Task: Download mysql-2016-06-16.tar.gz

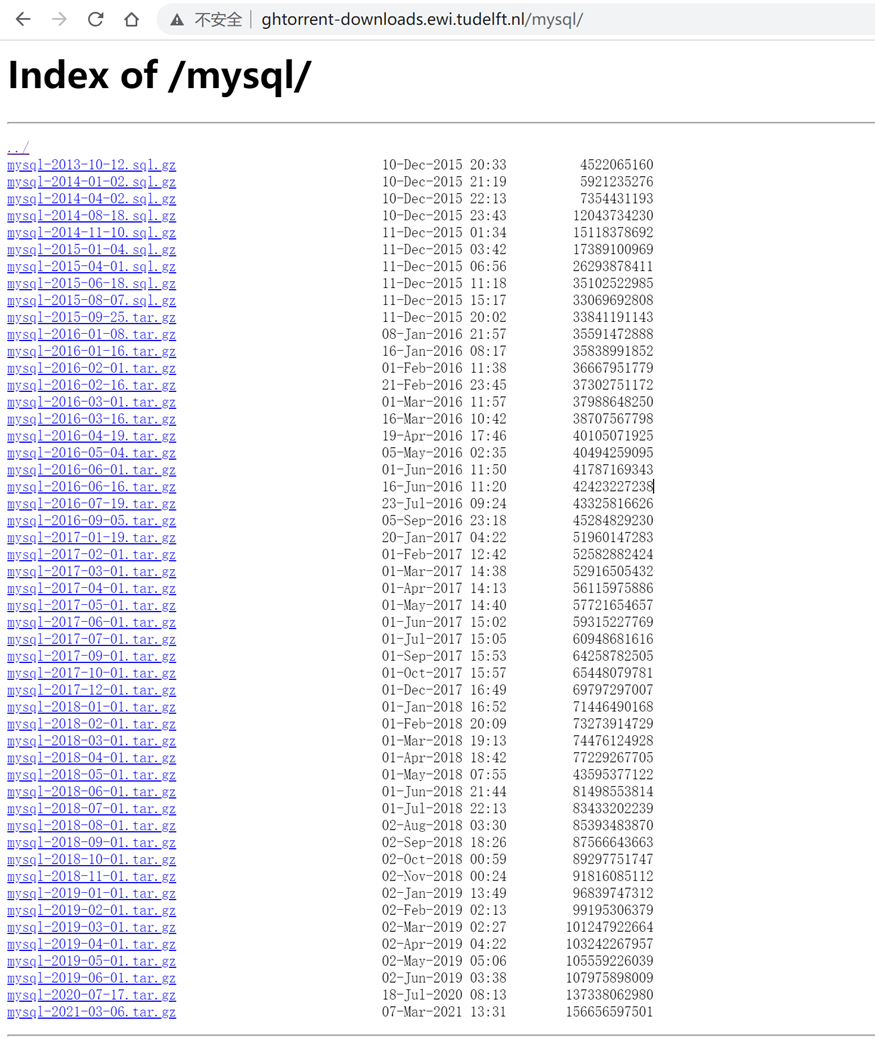Action: (91, 487)
